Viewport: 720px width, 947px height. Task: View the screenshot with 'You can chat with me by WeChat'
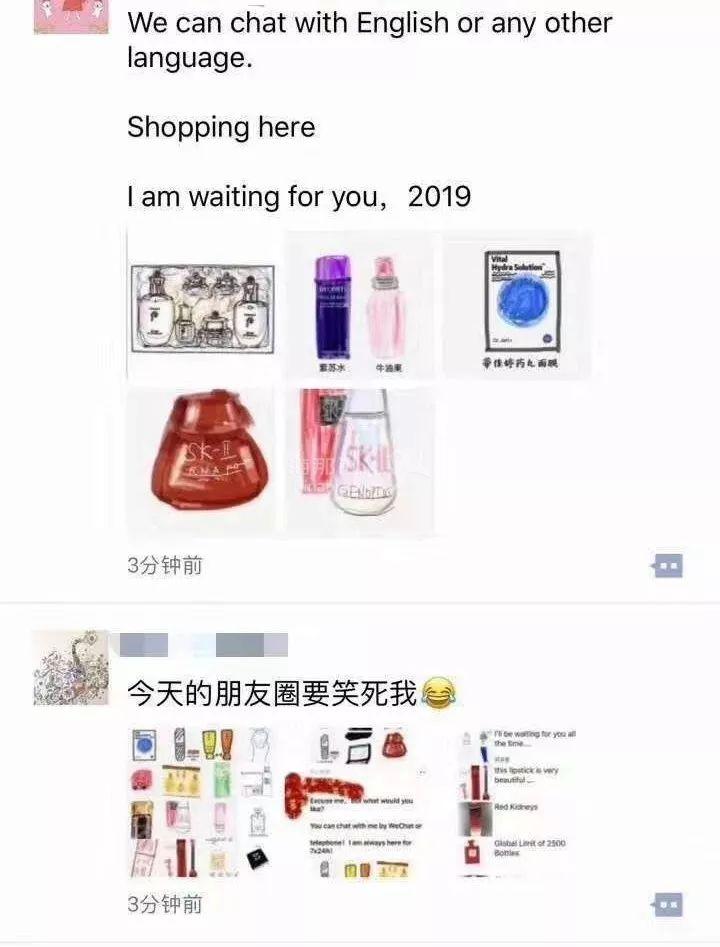point(359,802)
